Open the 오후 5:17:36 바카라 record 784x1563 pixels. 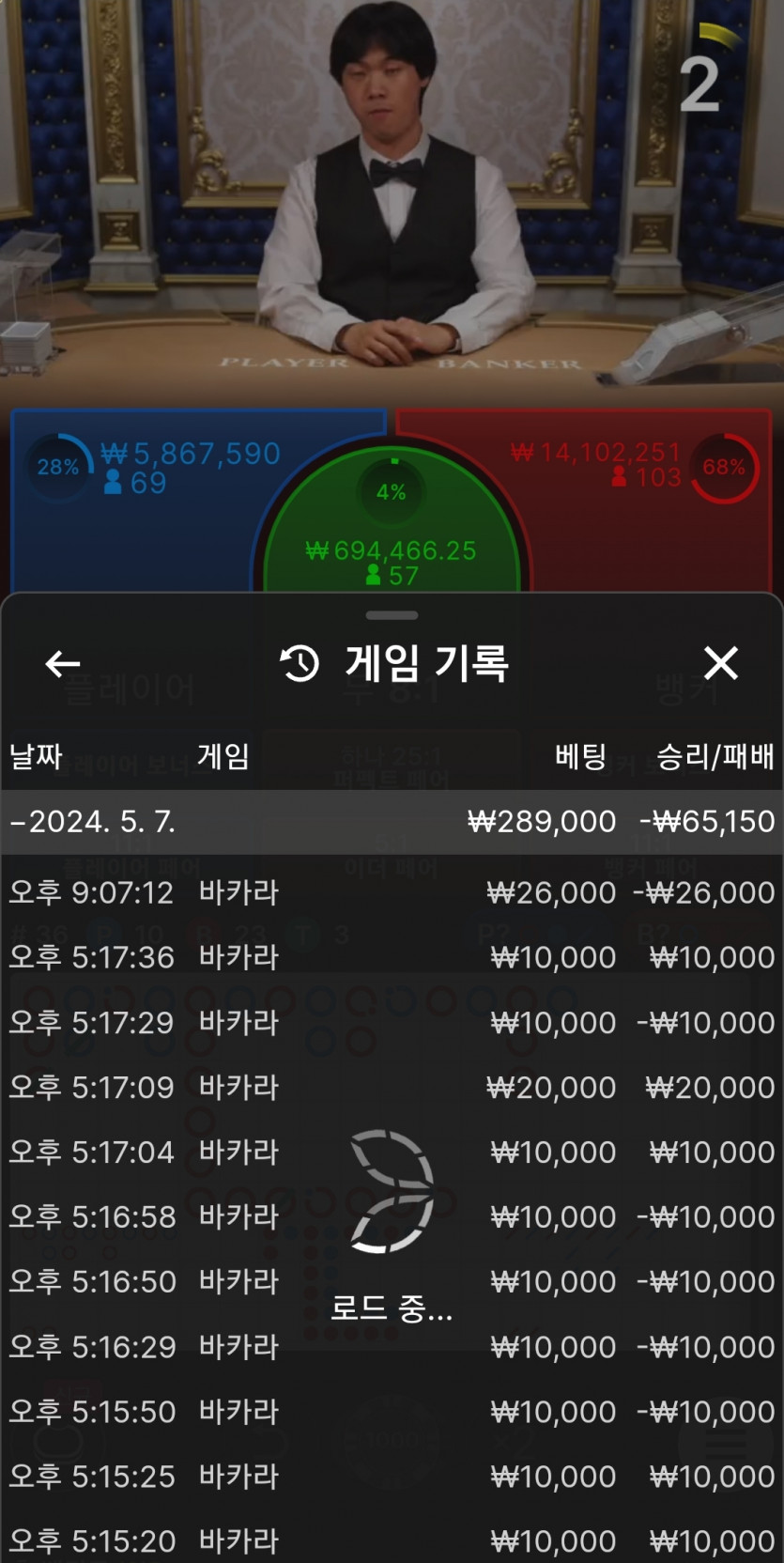392,957
